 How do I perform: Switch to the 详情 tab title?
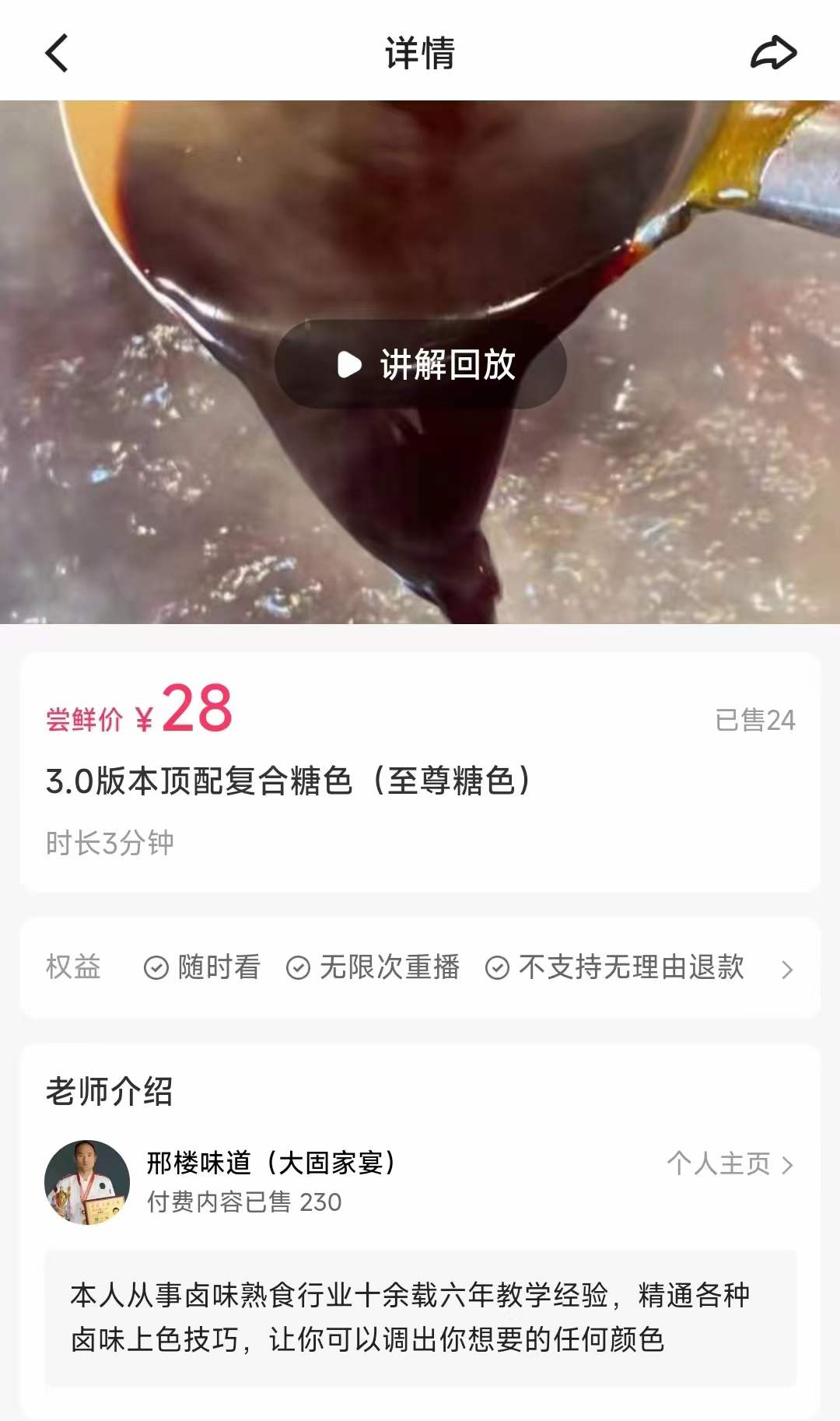[x=420, y=51]
